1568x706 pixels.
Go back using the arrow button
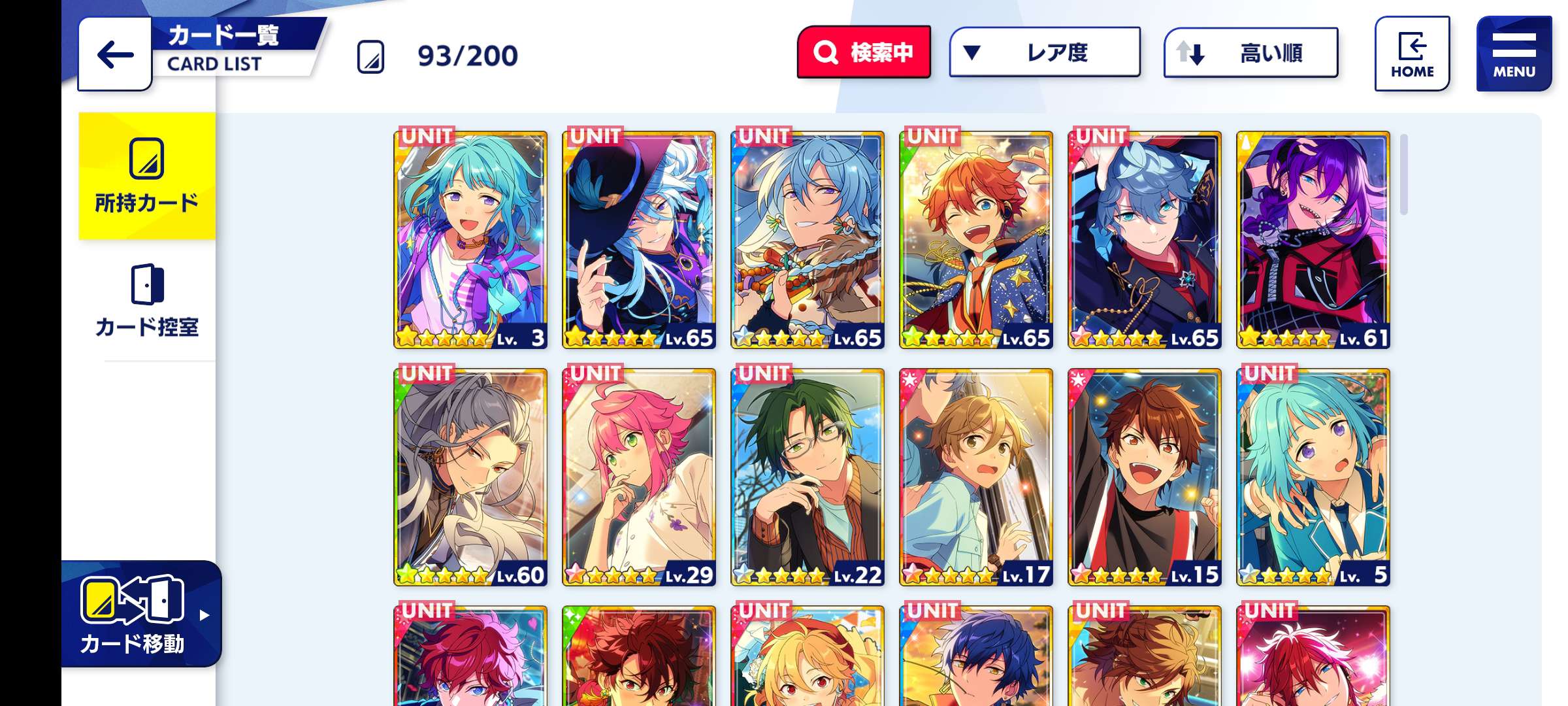[115, 55]
